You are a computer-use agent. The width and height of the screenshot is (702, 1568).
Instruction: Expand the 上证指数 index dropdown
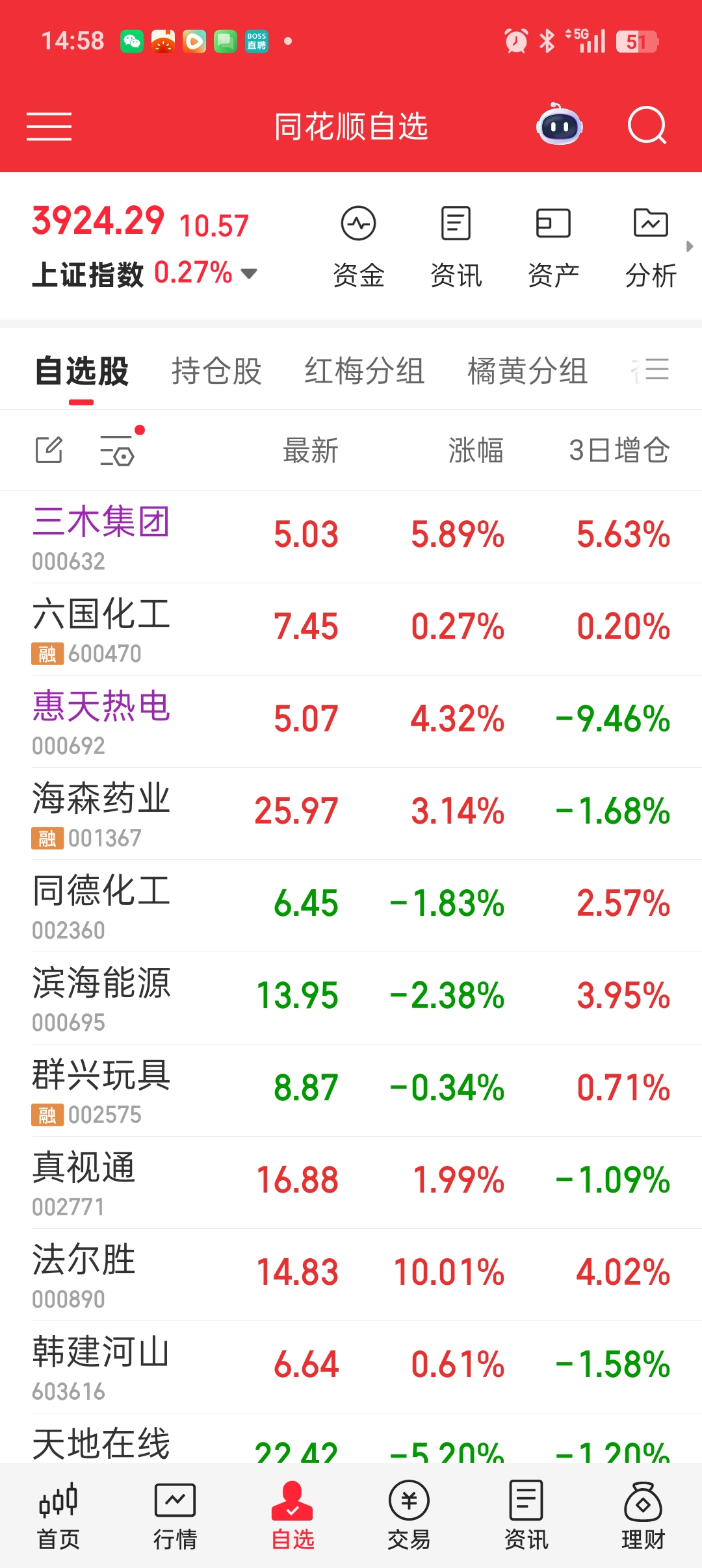pyautogui.click(x=249, y=273)
